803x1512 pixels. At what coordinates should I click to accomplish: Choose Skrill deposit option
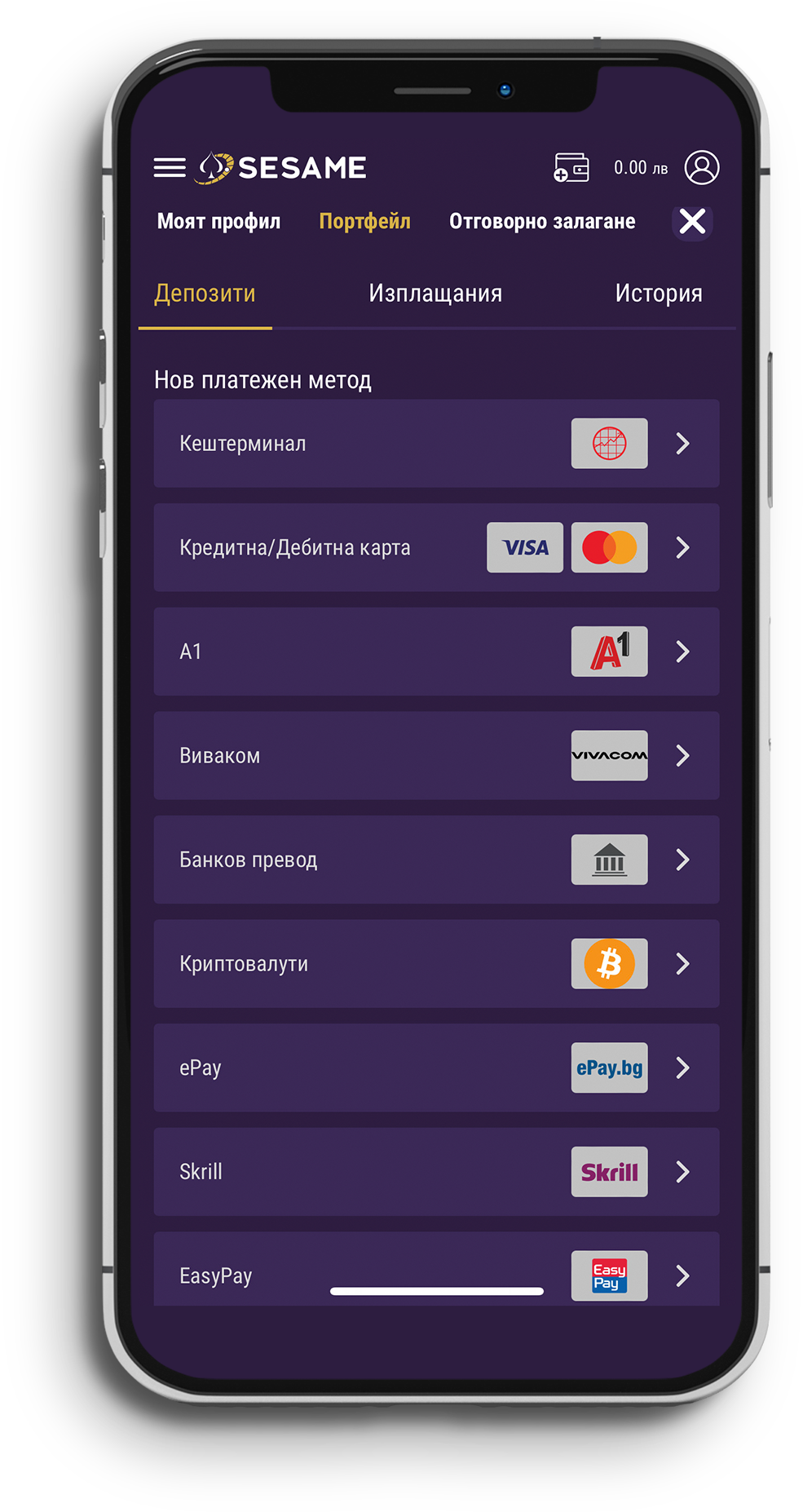point(436,1172)
